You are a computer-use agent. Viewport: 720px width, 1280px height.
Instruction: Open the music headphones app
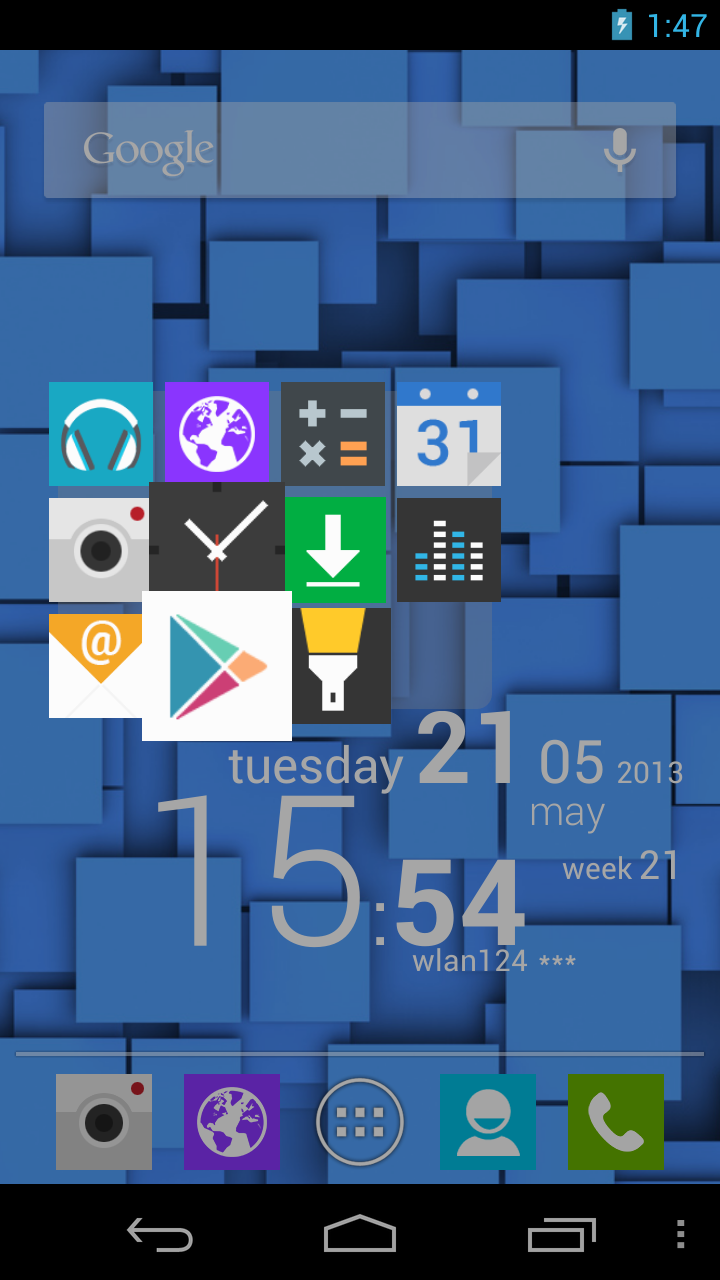[x=101, y=434]
